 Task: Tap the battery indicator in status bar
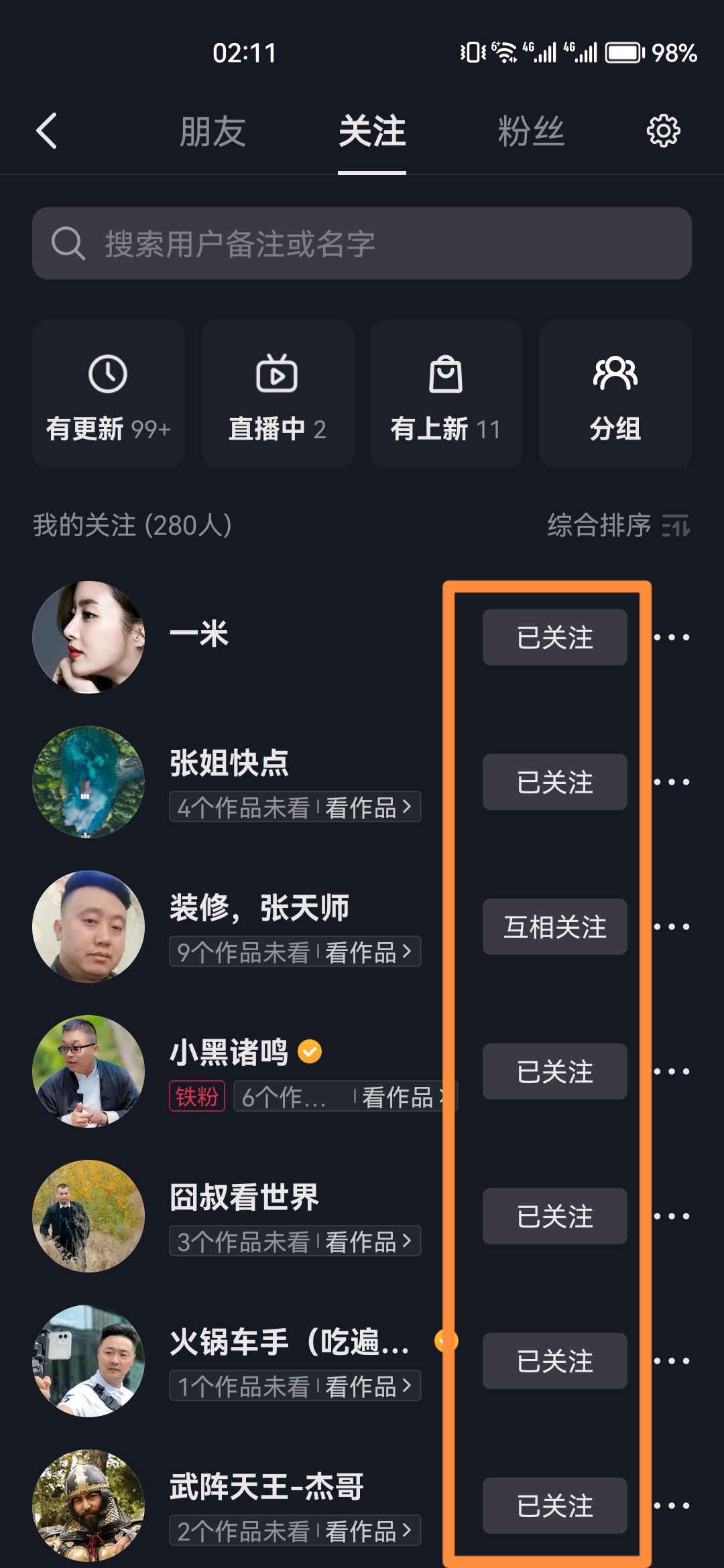625,55
